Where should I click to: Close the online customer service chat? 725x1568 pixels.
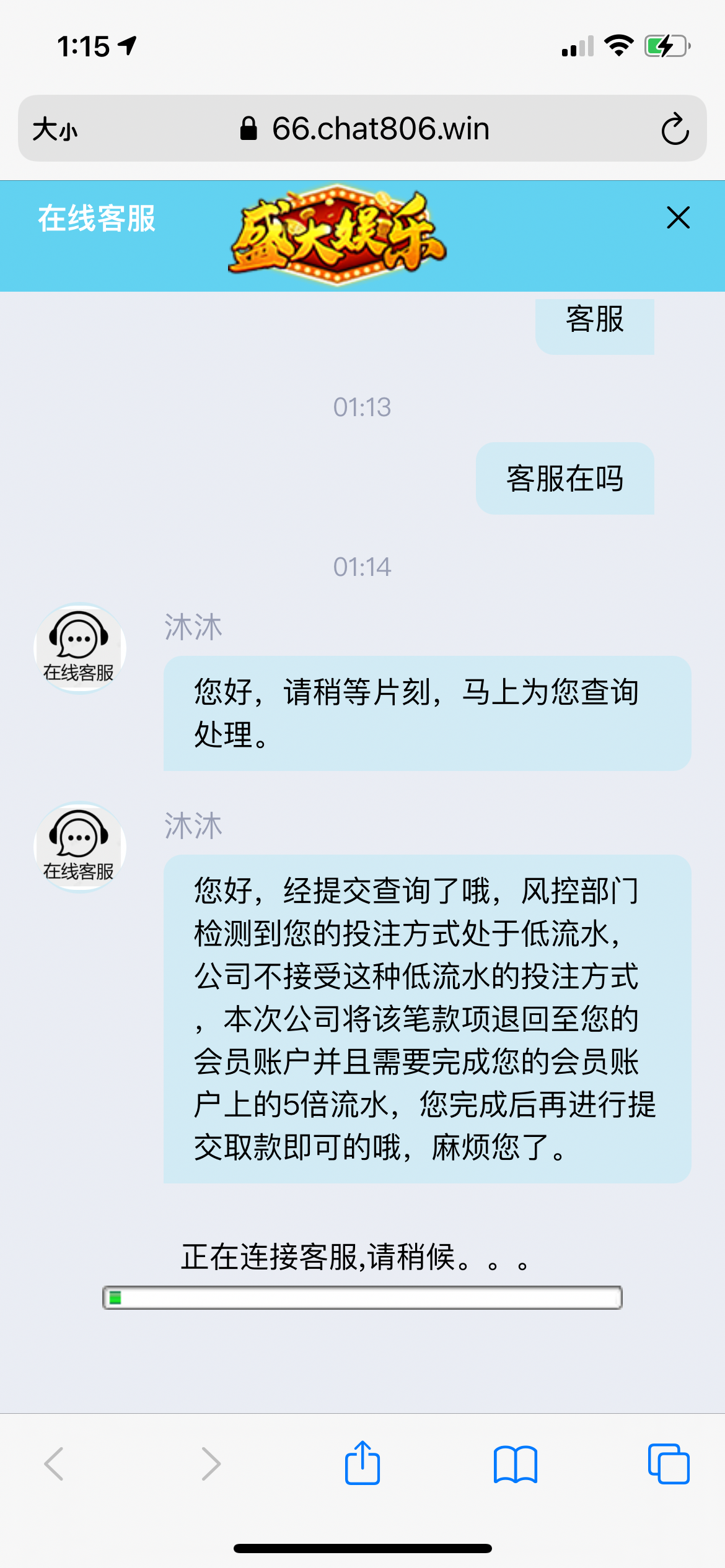tap(678, 217)
